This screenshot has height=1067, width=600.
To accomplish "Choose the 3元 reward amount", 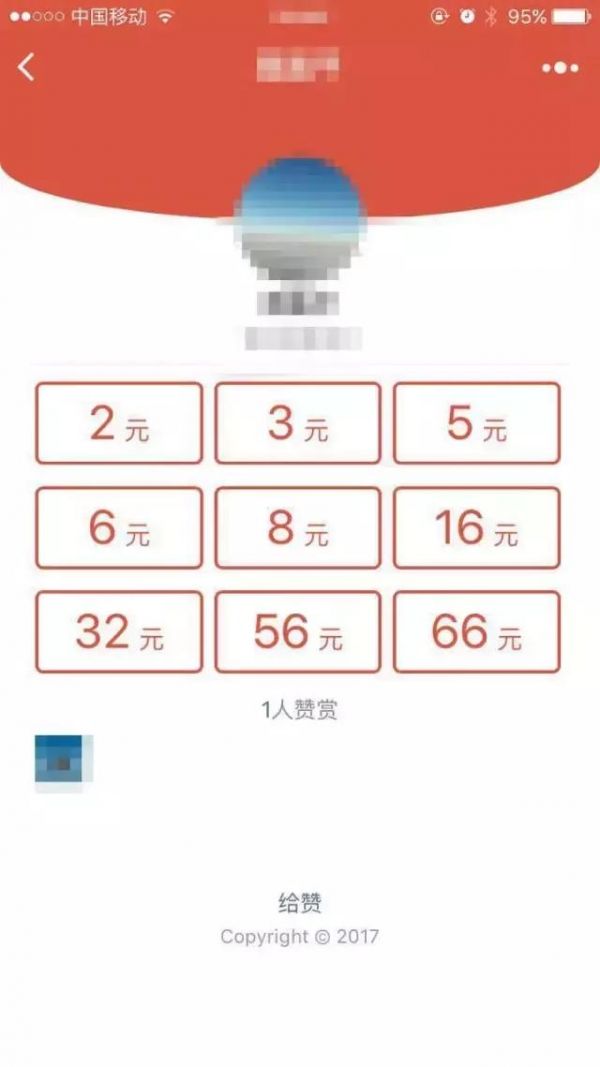I will coord(298,423).
